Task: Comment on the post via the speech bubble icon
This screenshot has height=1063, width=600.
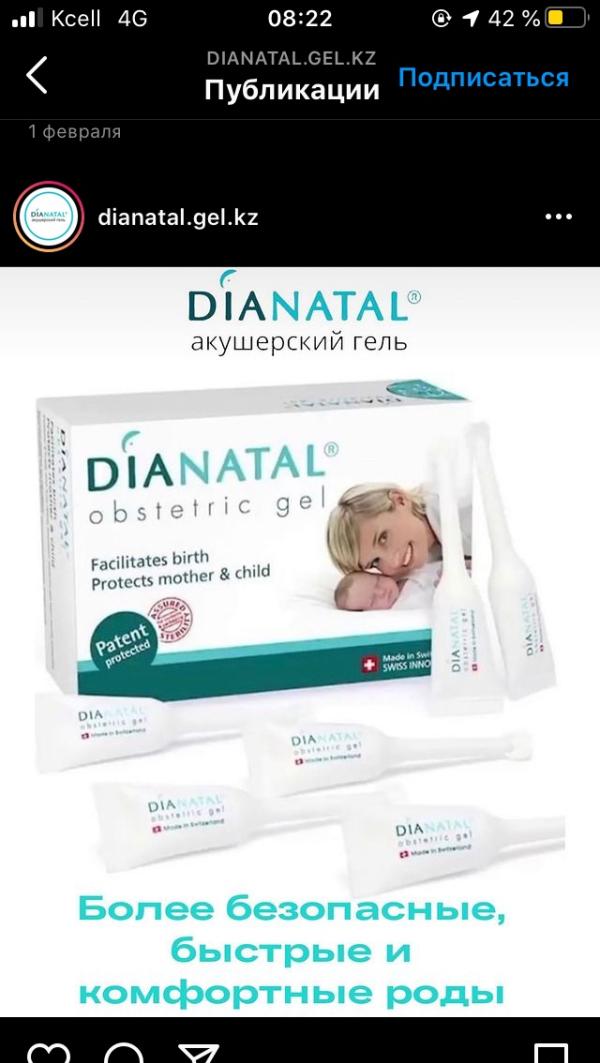Action: click(125, 1053)
